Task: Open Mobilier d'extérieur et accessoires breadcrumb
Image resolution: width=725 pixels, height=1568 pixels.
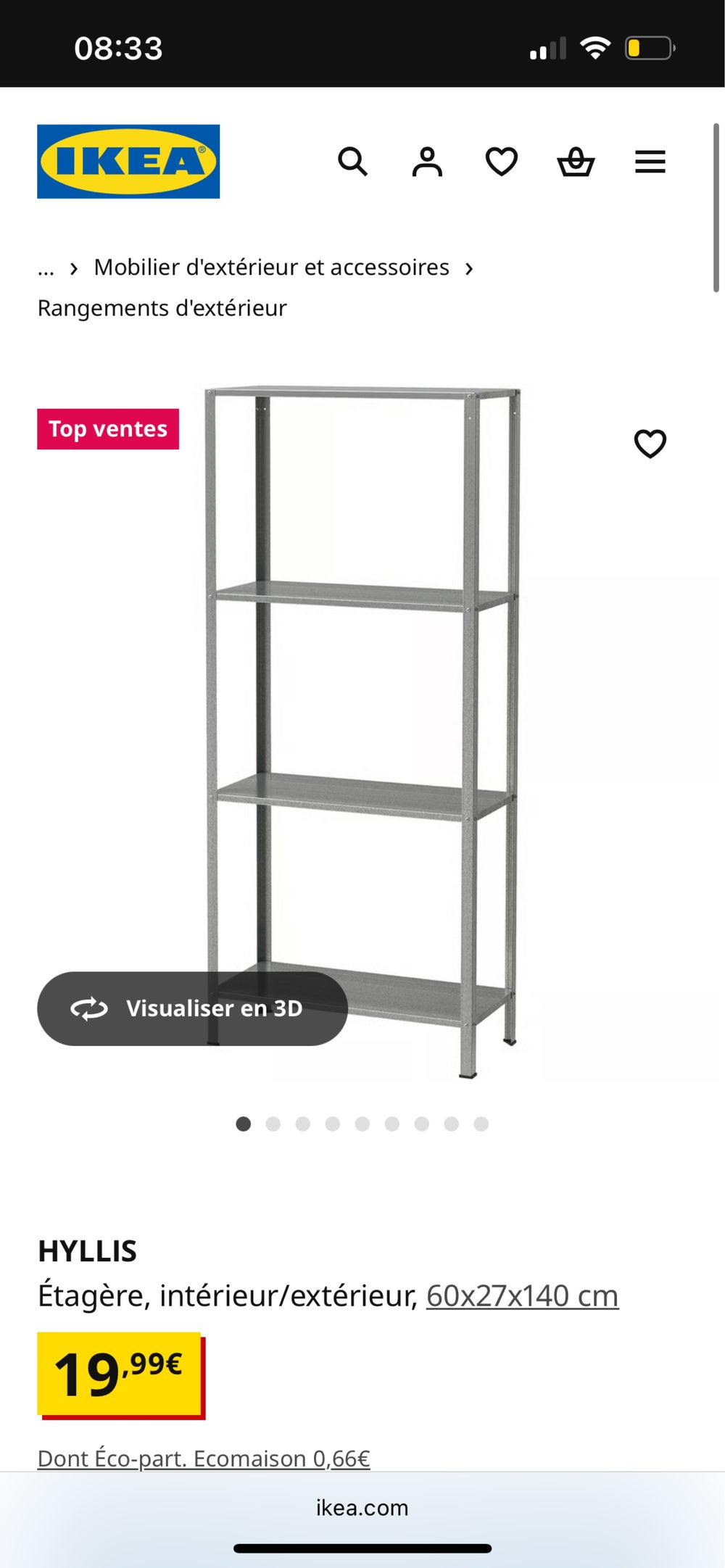Action: (x=271, y=267)
